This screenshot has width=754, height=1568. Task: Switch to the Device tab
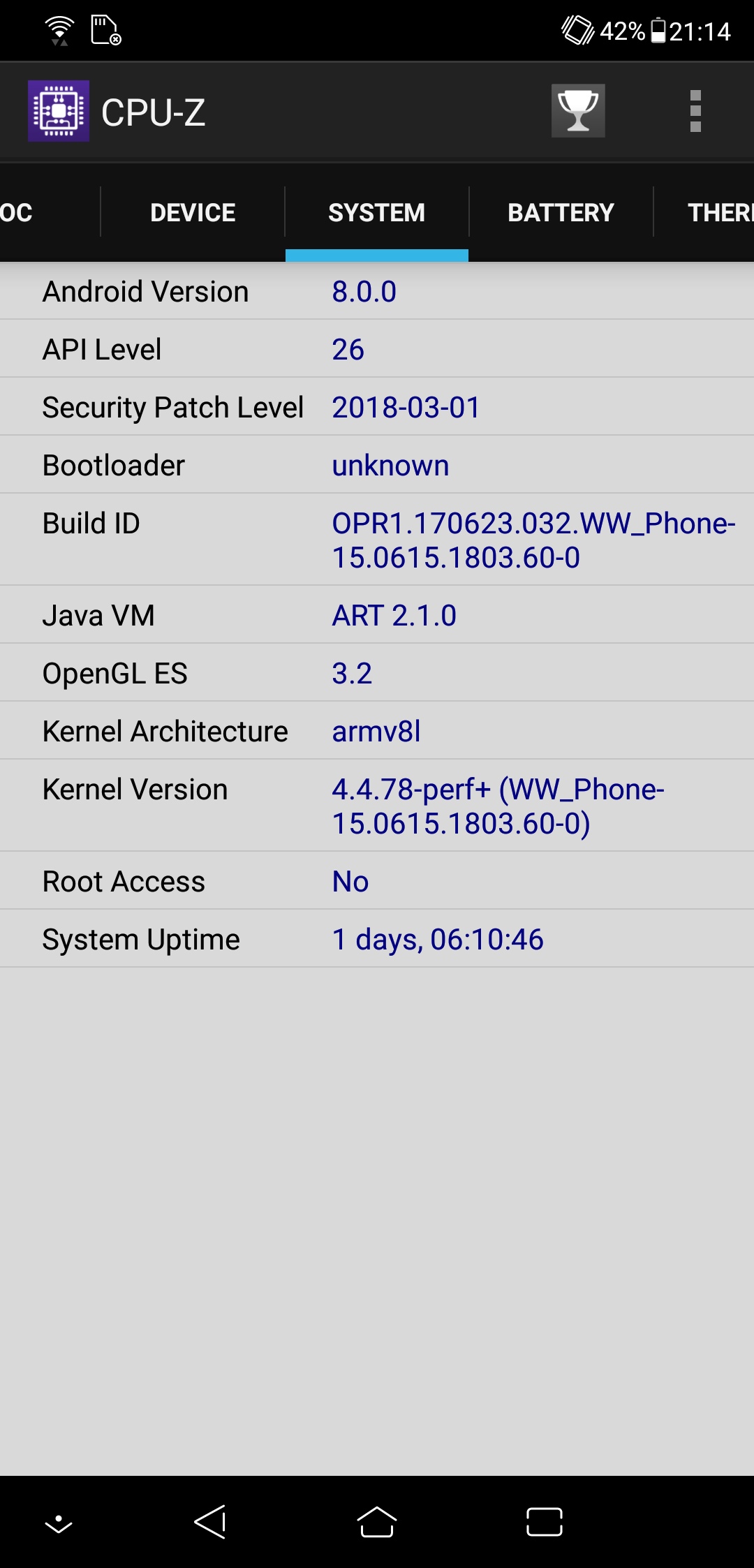(x=193, y=213)
